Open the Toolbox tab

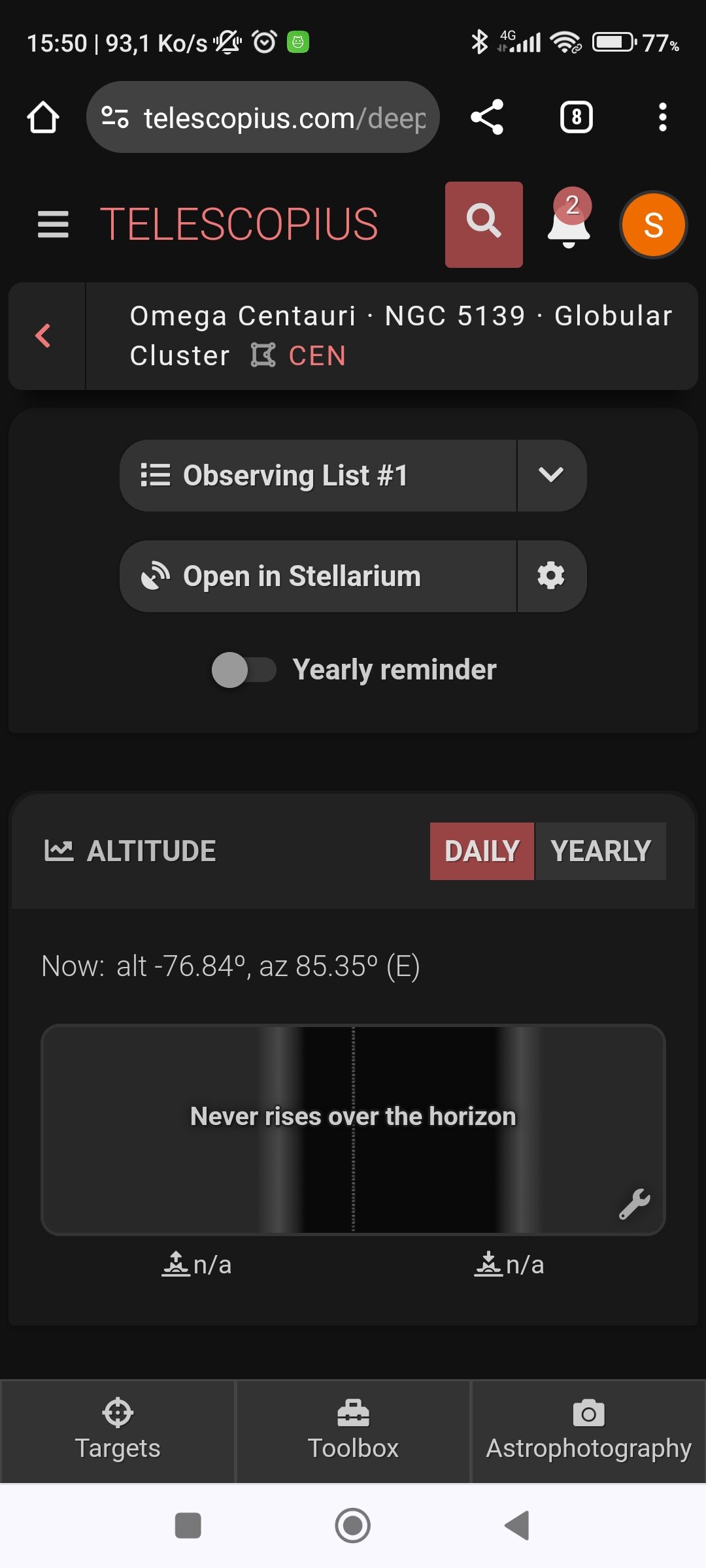pyautogui.click(x=353, y=1431)
